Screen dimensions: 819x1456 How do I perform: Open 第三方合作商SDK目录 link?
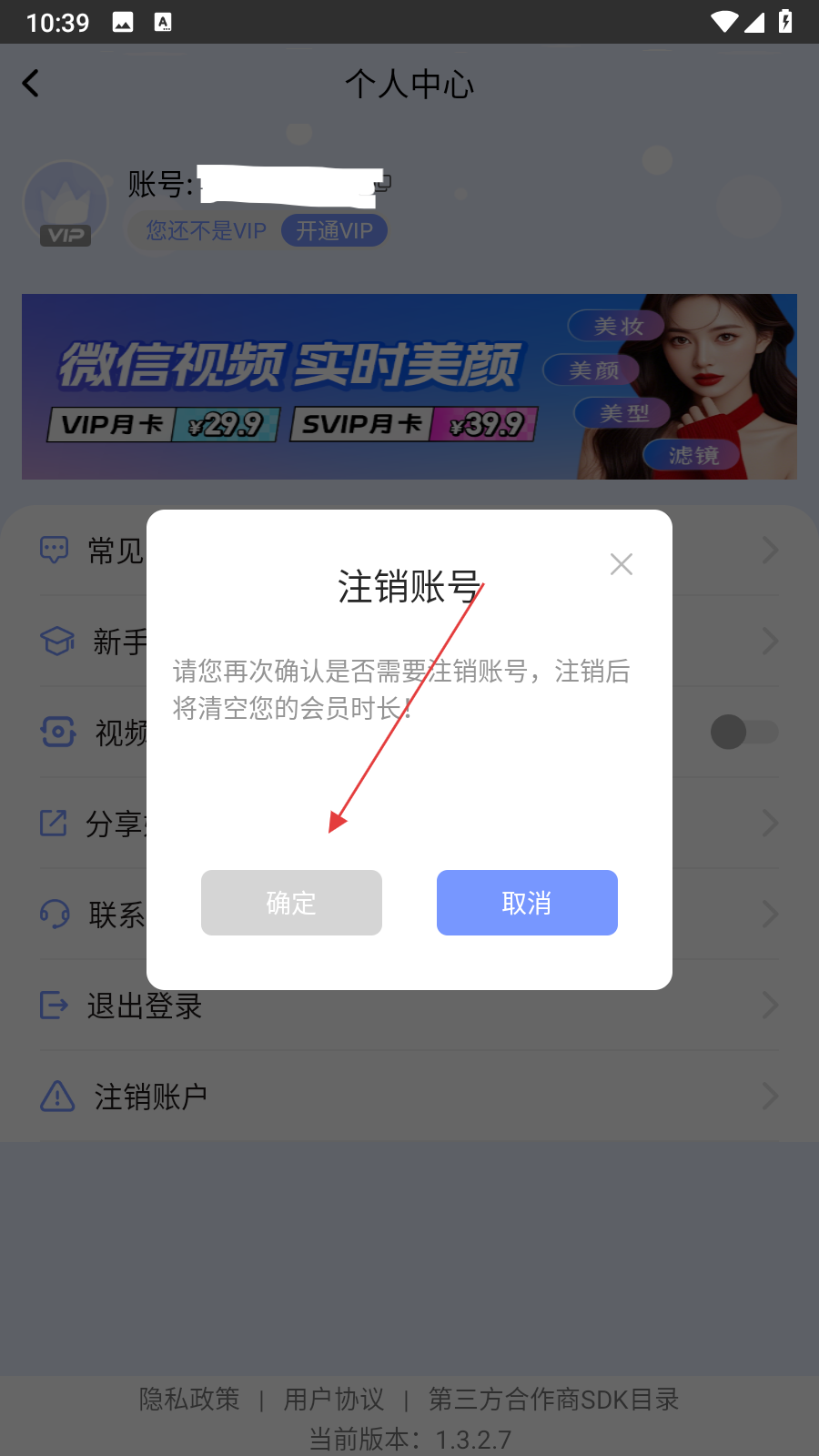pyautogui.click(x=554, y=1399)
